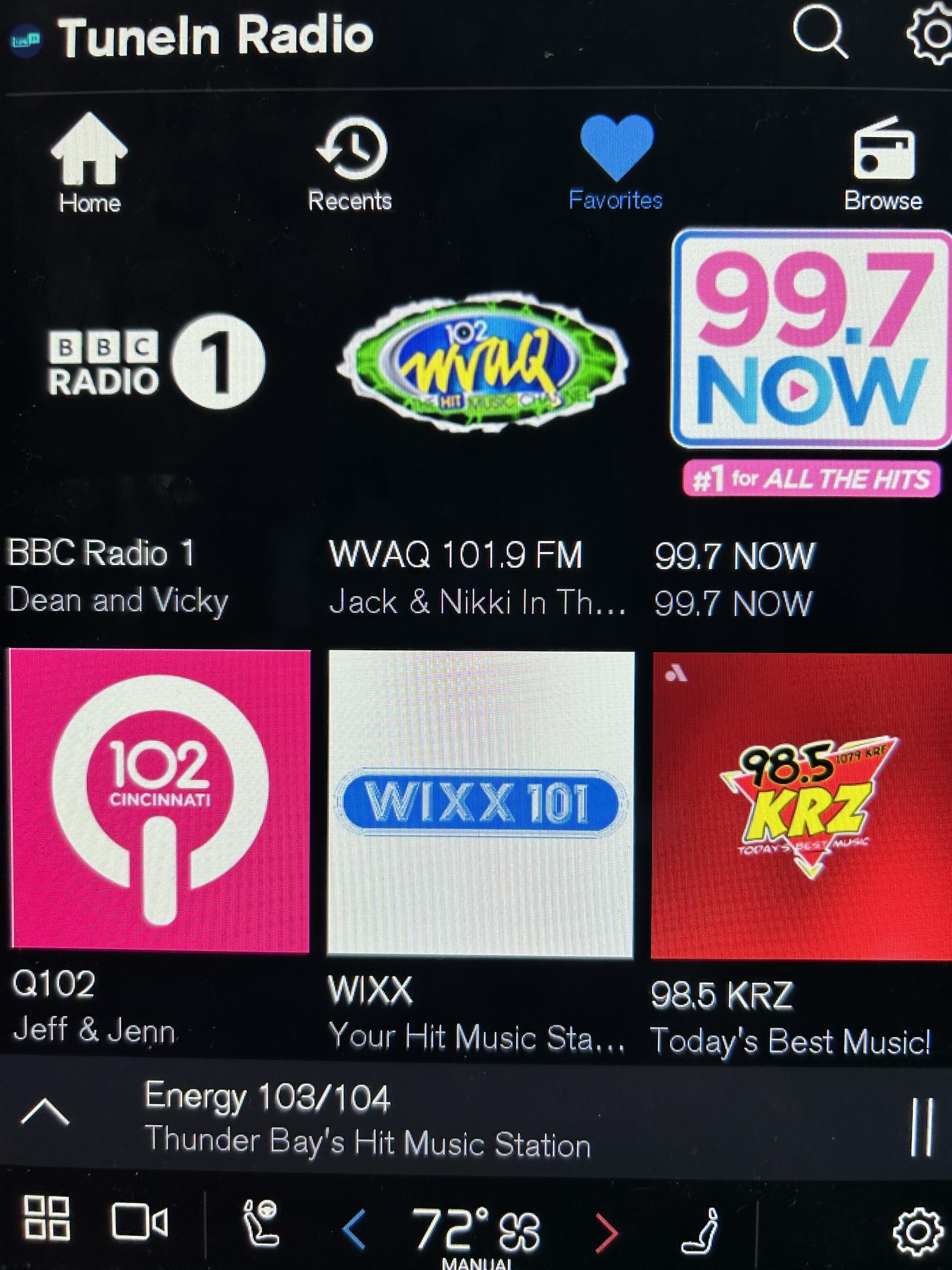
Task: Open the car app grid menu
Action: coord(47,1218)
